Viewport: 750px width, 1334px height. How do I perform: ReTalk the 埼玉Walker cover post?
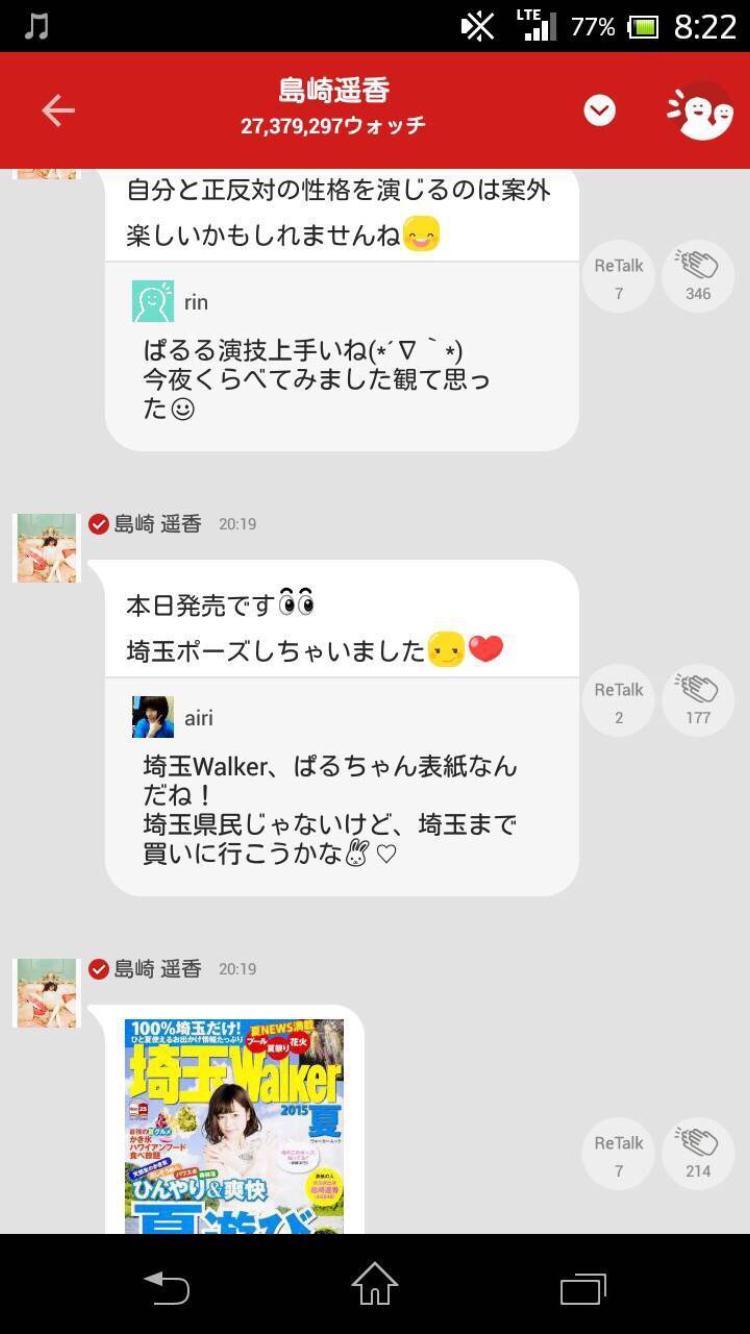618,1153
